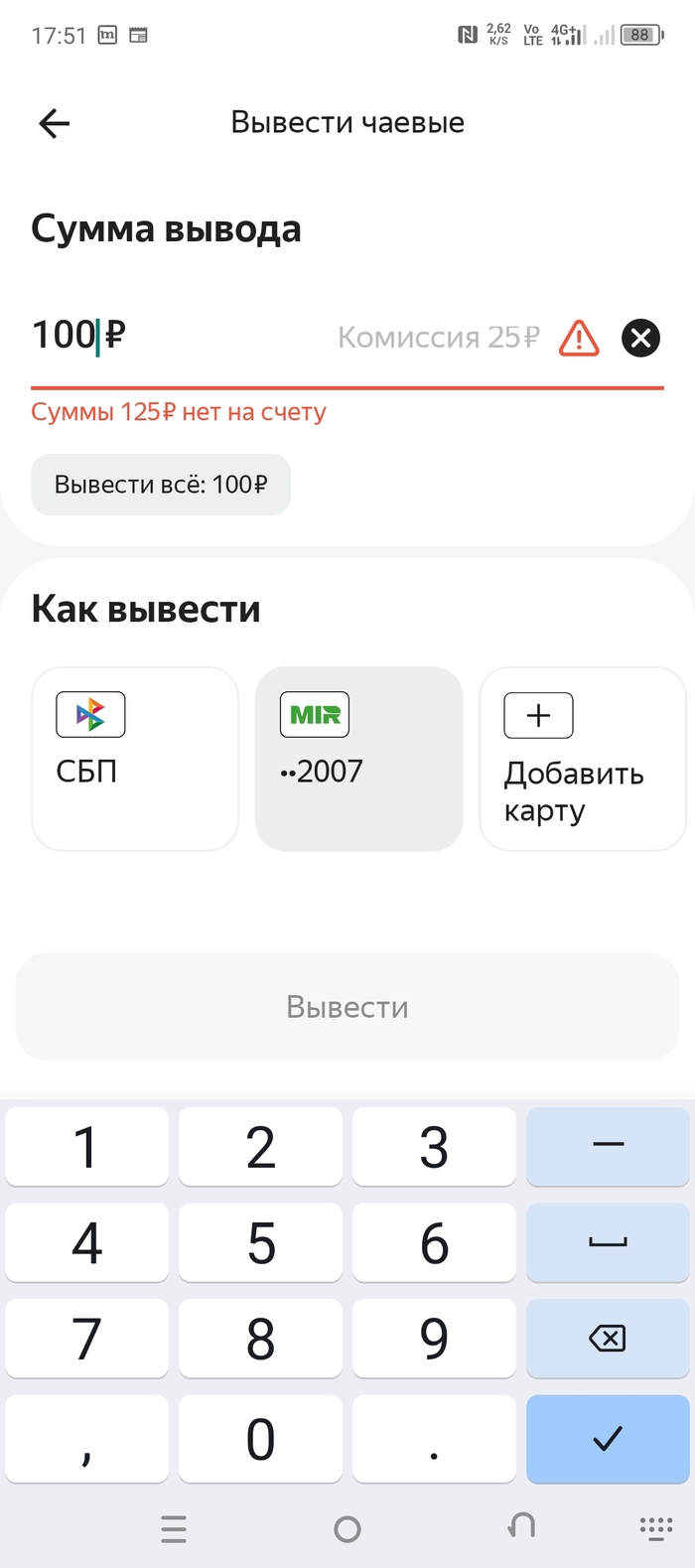Type digit 0 on the keypad
The image size is (695, 1568).
260,1438
